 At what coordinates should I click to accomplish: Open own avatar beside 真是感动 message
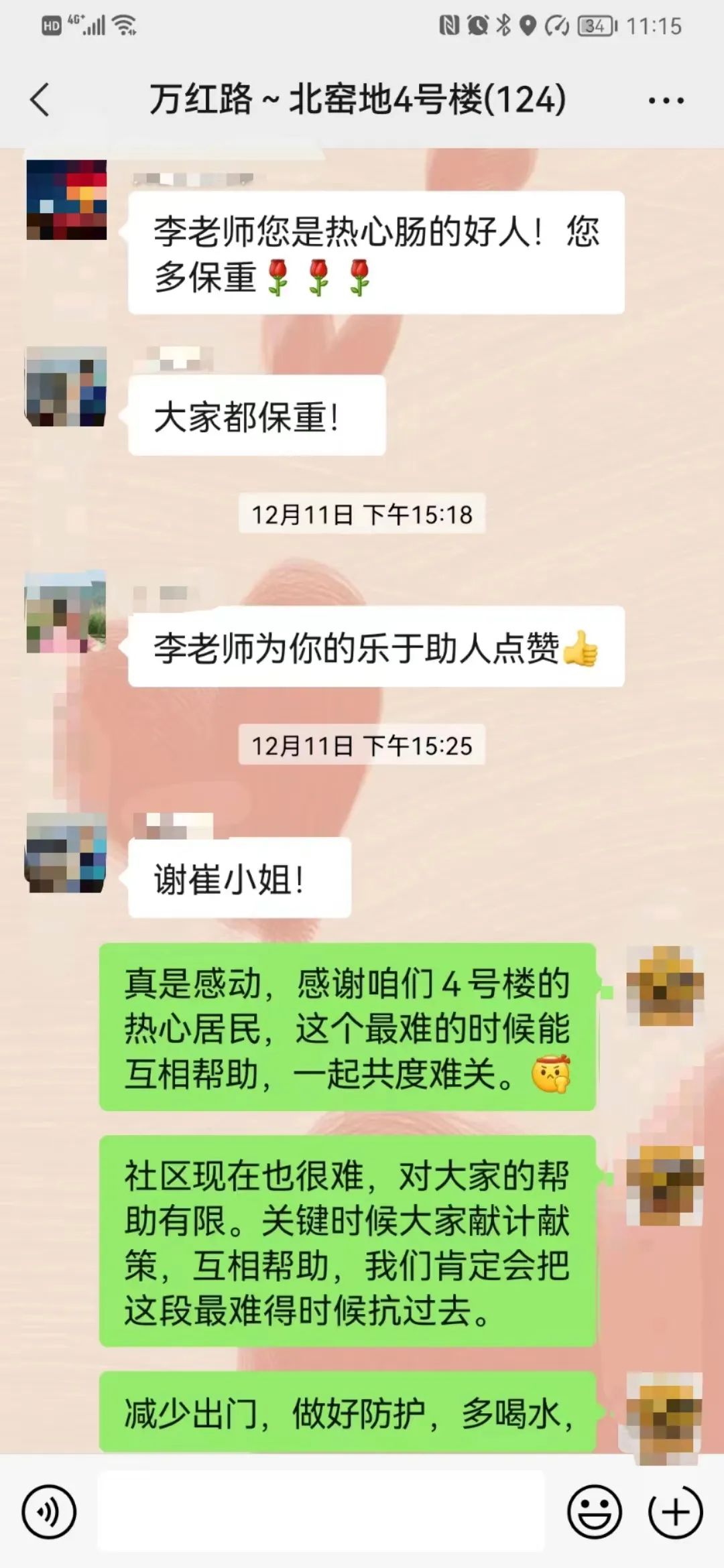pyautogui.click(x=664, y=986)
